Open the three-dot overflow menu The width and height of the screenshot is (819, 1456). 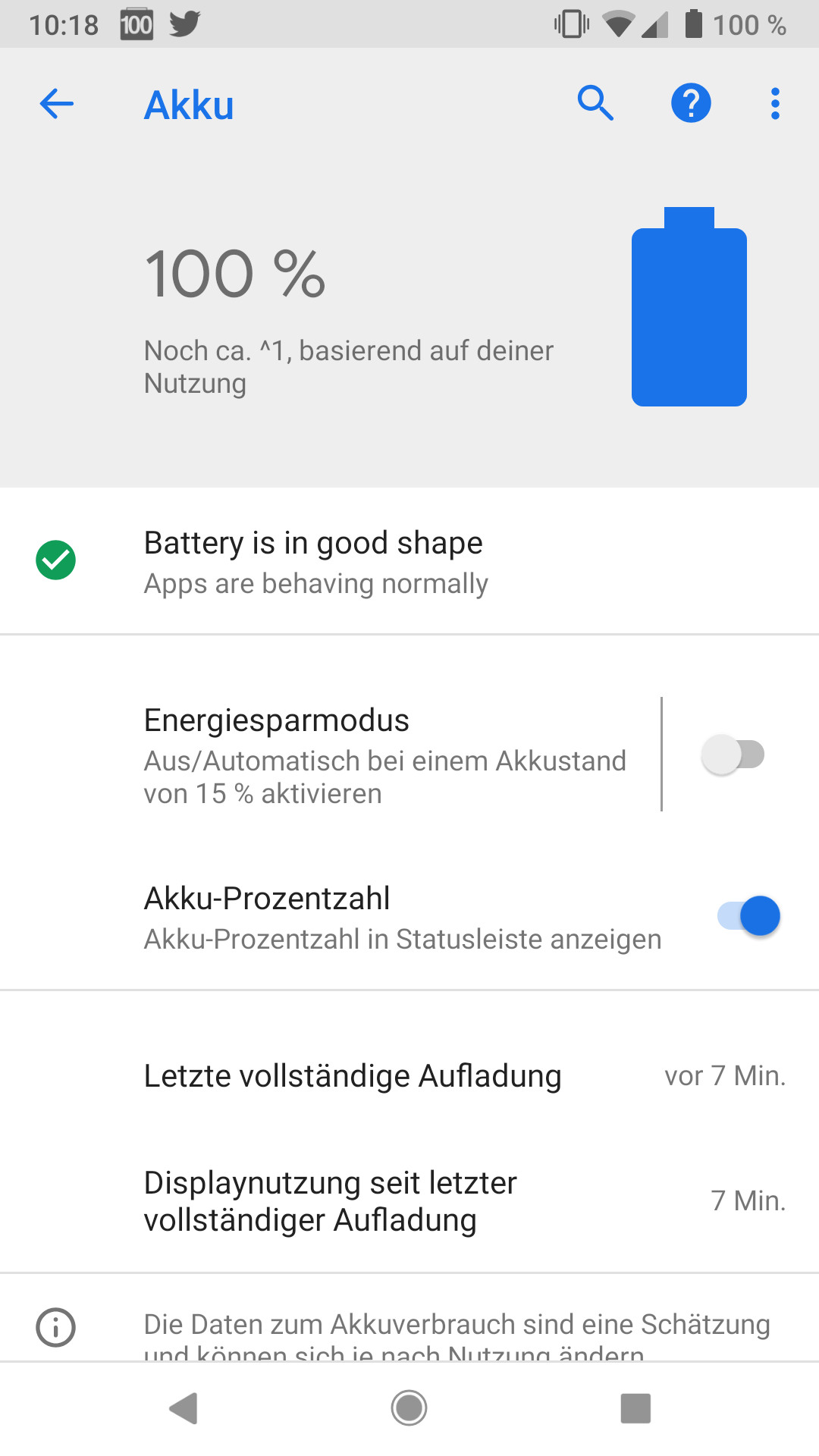pyautogui.click(x=775, y=104)
